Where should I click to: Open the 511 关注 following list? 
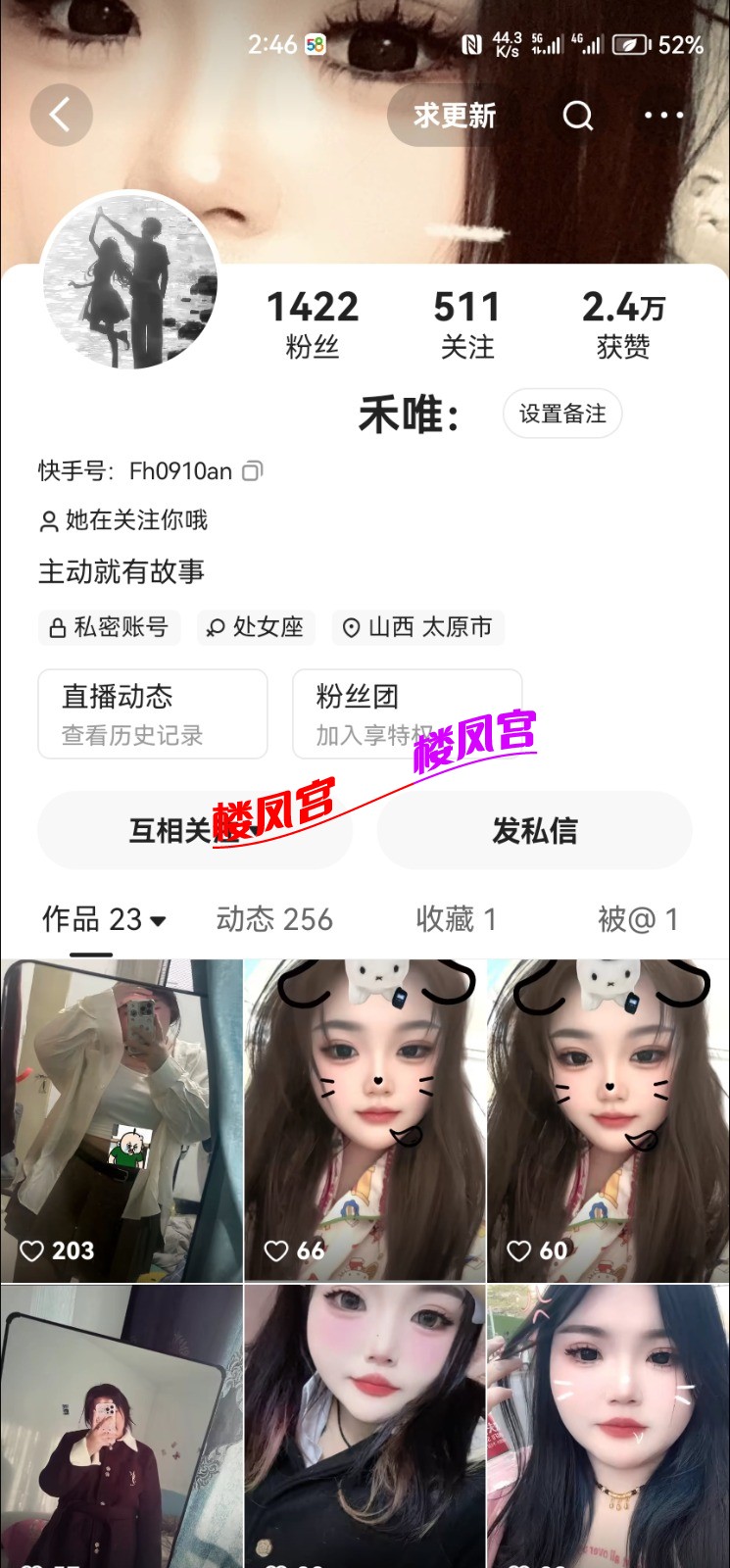coord(467,323)
